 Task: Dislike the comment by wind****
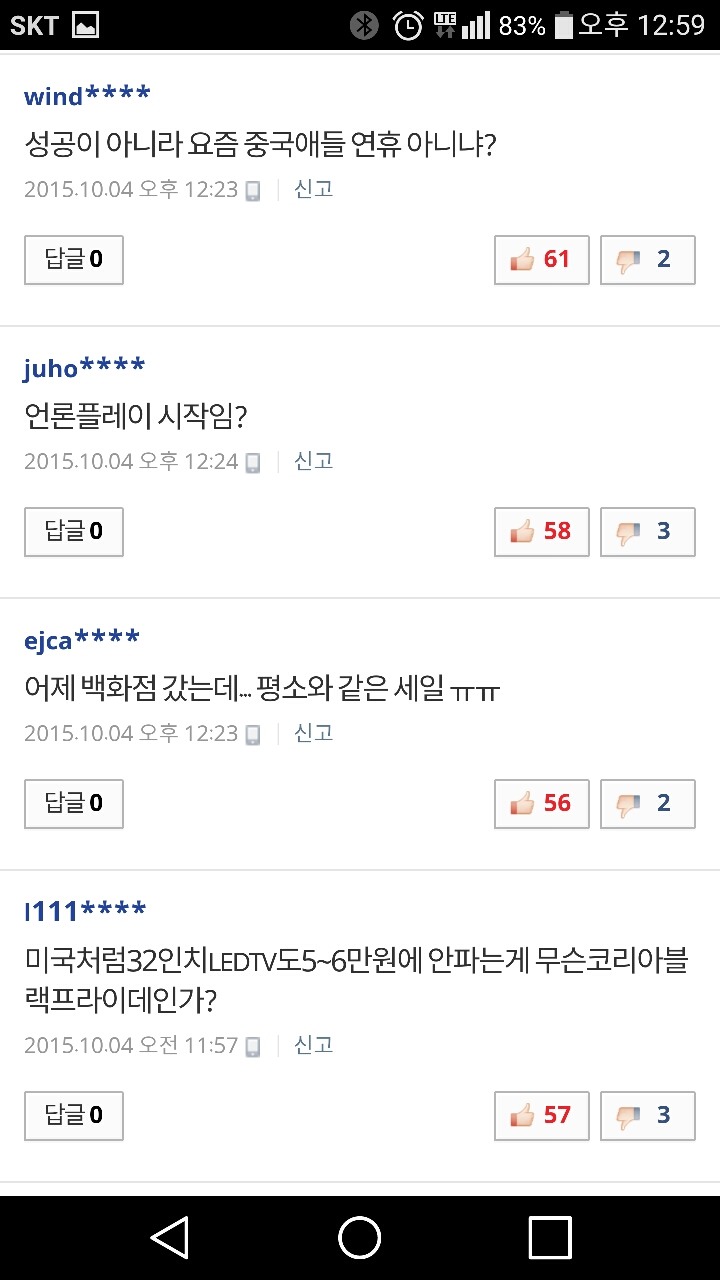click(647, 260)
